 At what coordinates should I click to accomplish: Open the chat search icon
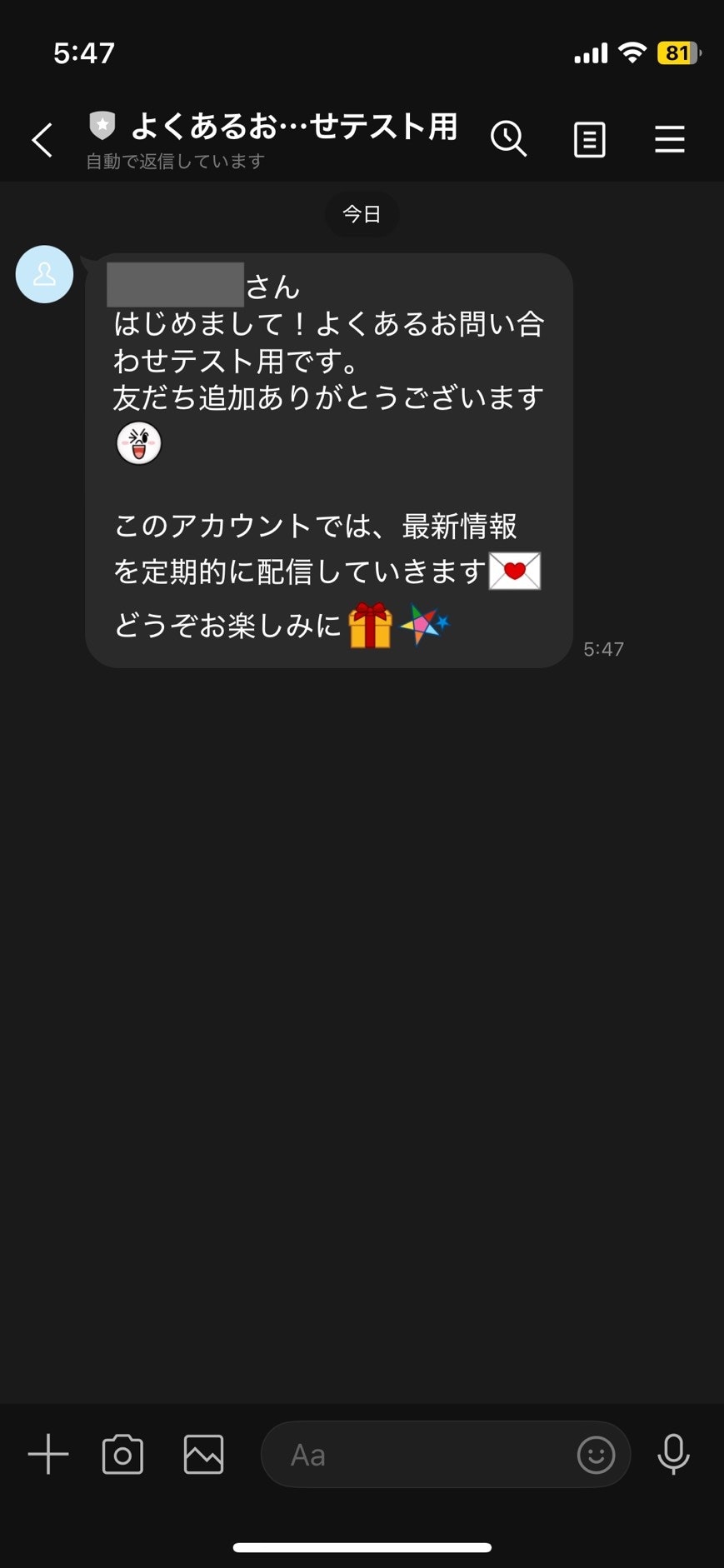pyautogui.click(x=509, y=139)
